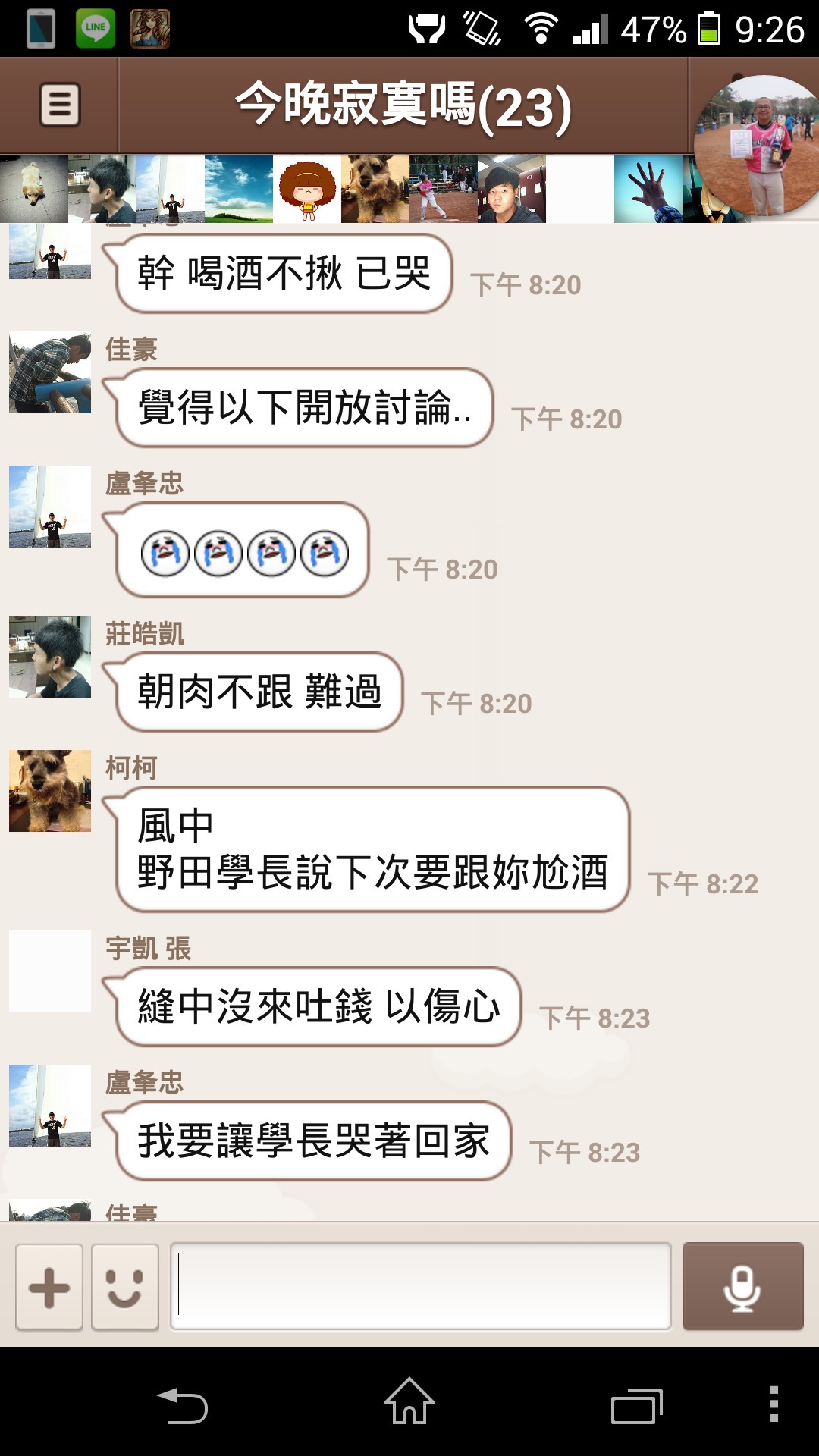Go to the home screen
819x1456 pixels.
(409, 1403)
